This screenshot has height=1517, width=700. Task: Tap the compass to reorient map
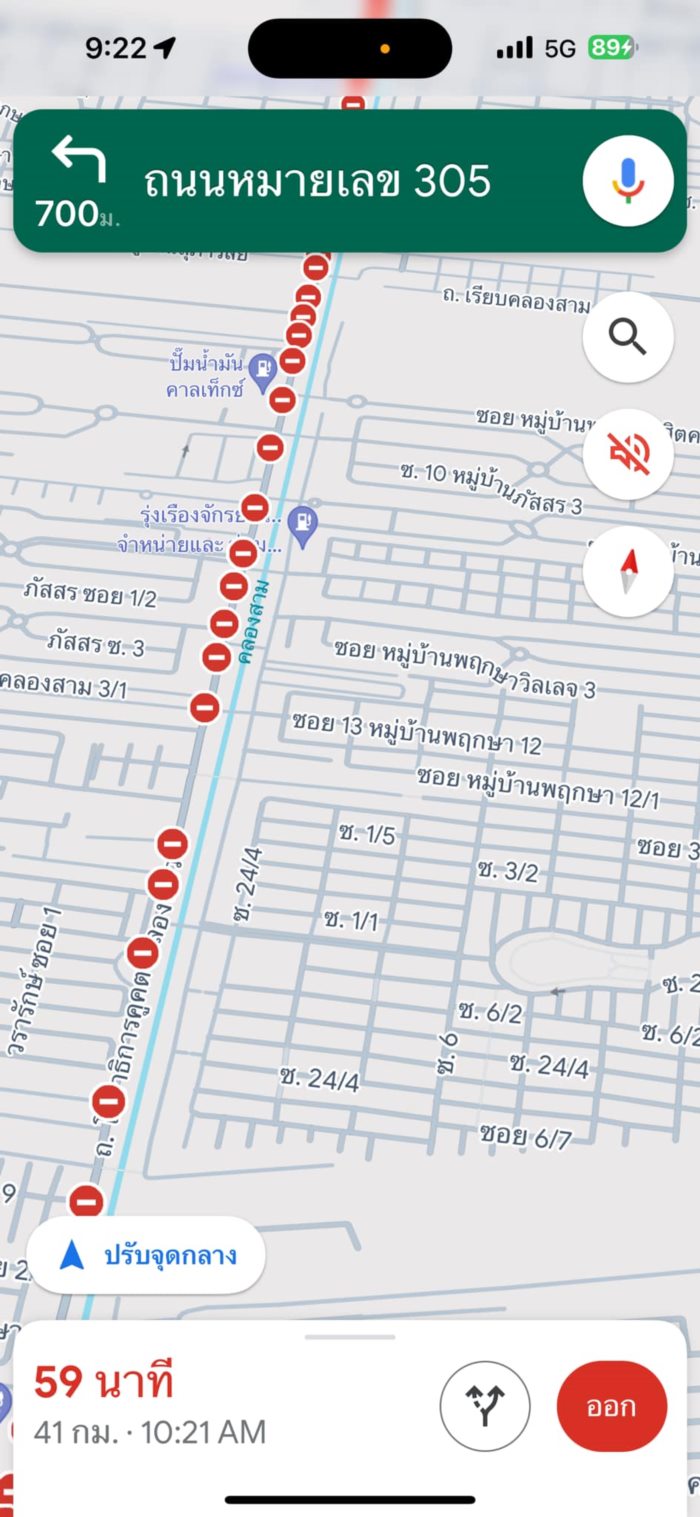pyautogui.click(x=628, y=572)
